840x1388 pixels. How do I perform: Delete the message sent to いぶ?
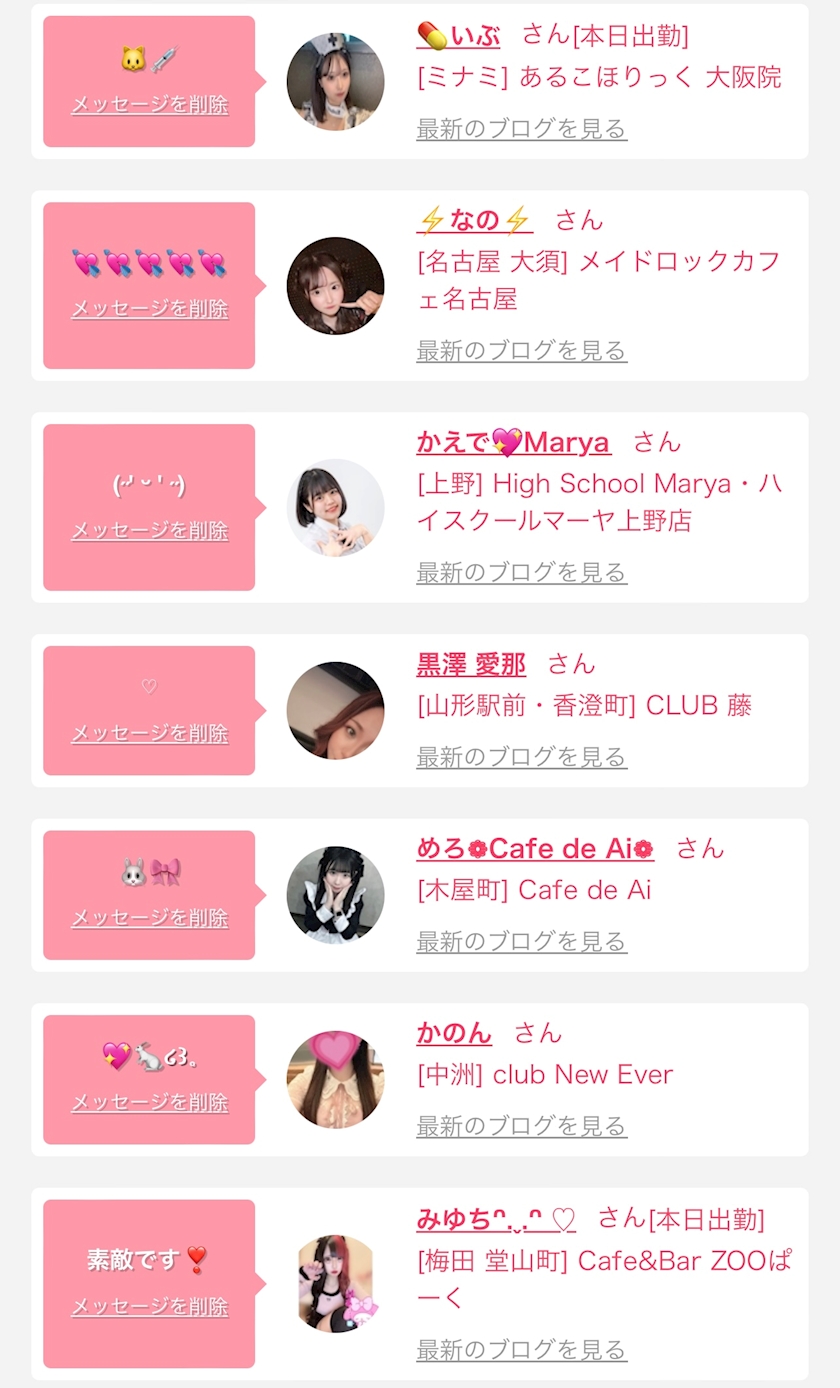[150, 105]
